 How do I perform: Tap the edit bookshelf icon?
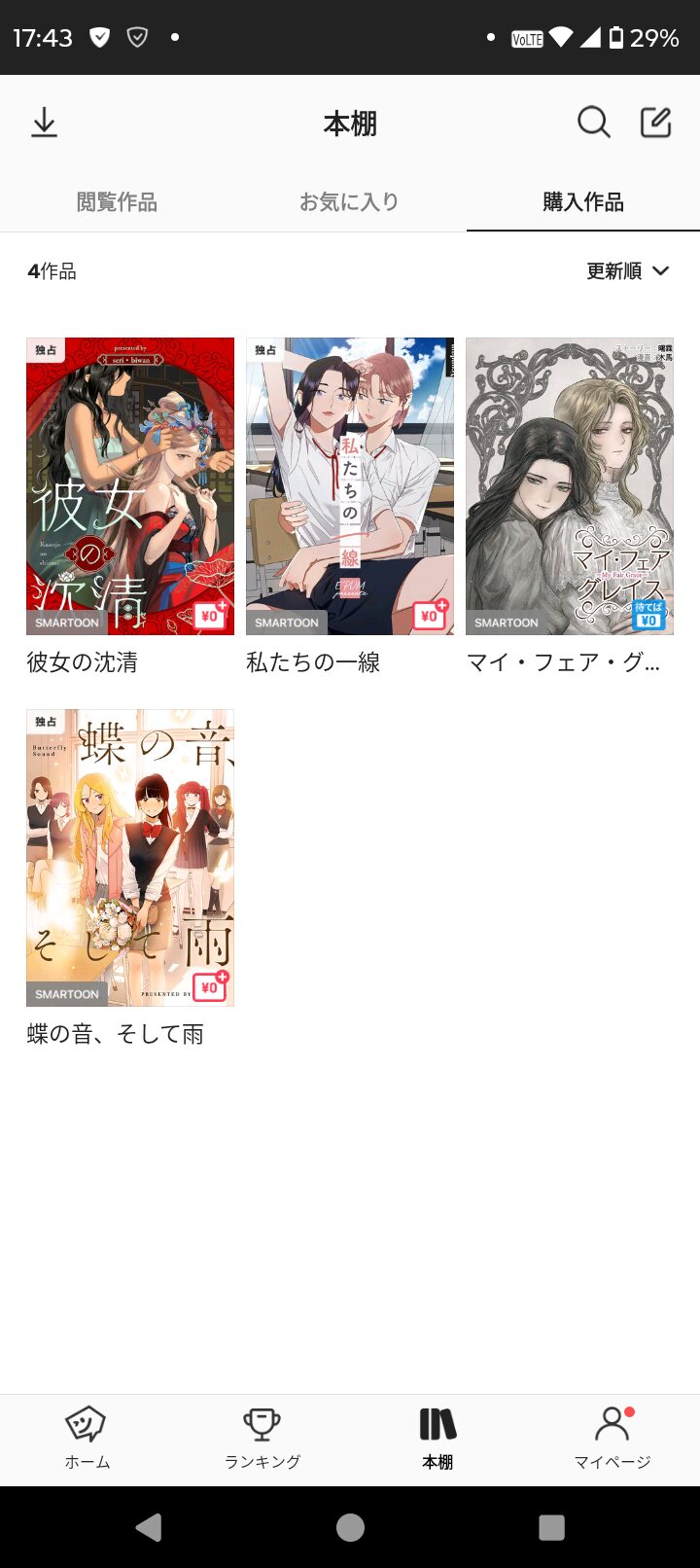tap(656, 124)
